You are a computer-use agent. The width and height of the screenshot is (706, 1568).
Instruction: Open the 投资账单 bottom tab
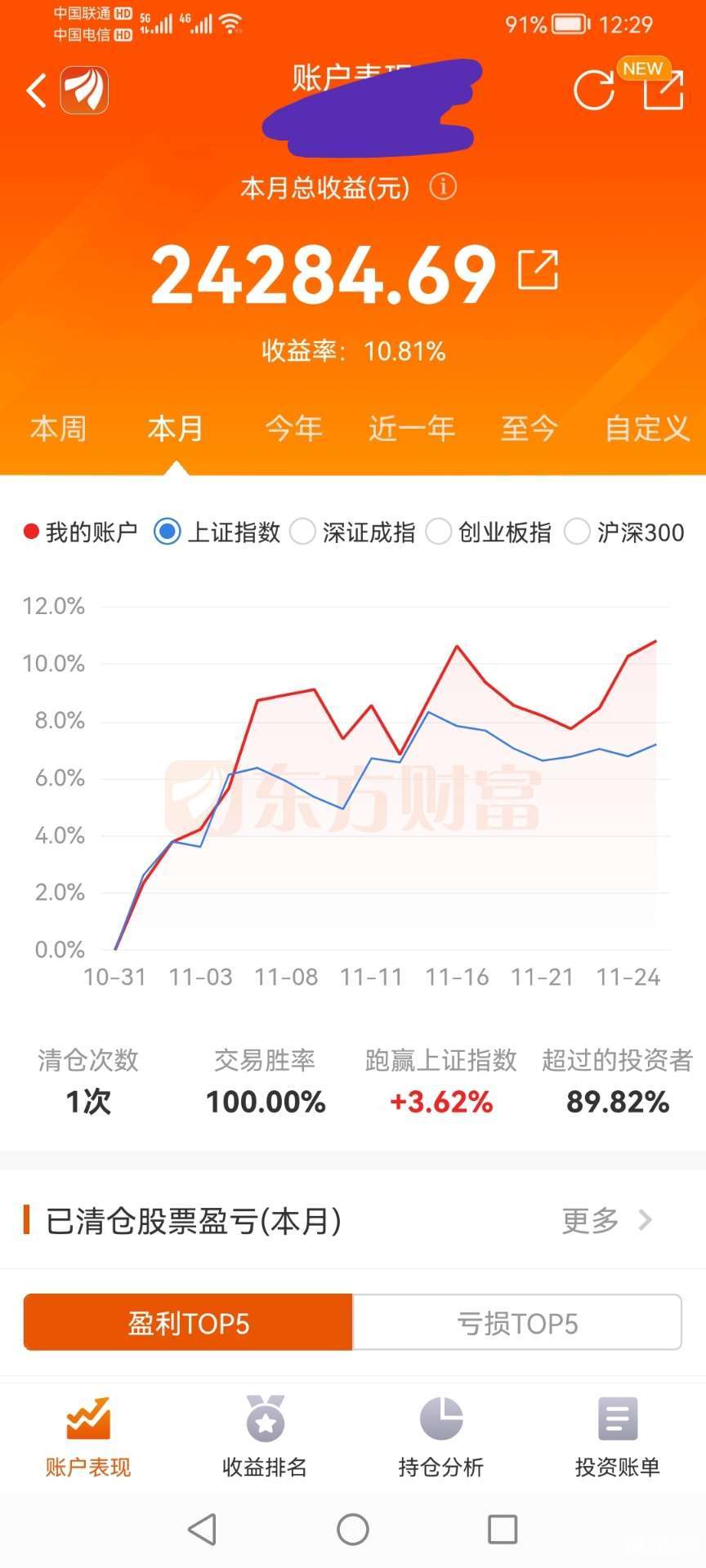tap(618, 1437)
